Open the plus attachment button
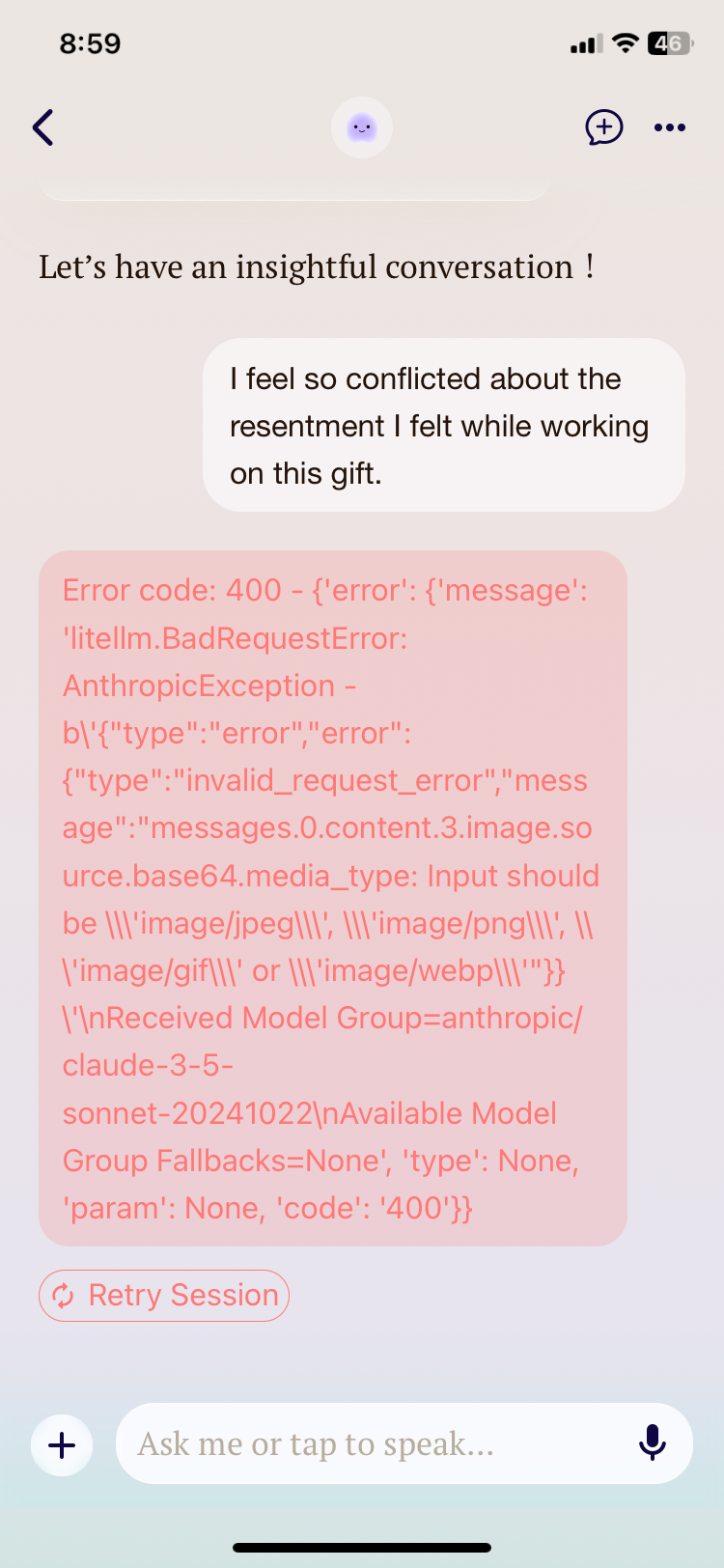The height and width of the screenshot is (1568, 724). 62,1445
